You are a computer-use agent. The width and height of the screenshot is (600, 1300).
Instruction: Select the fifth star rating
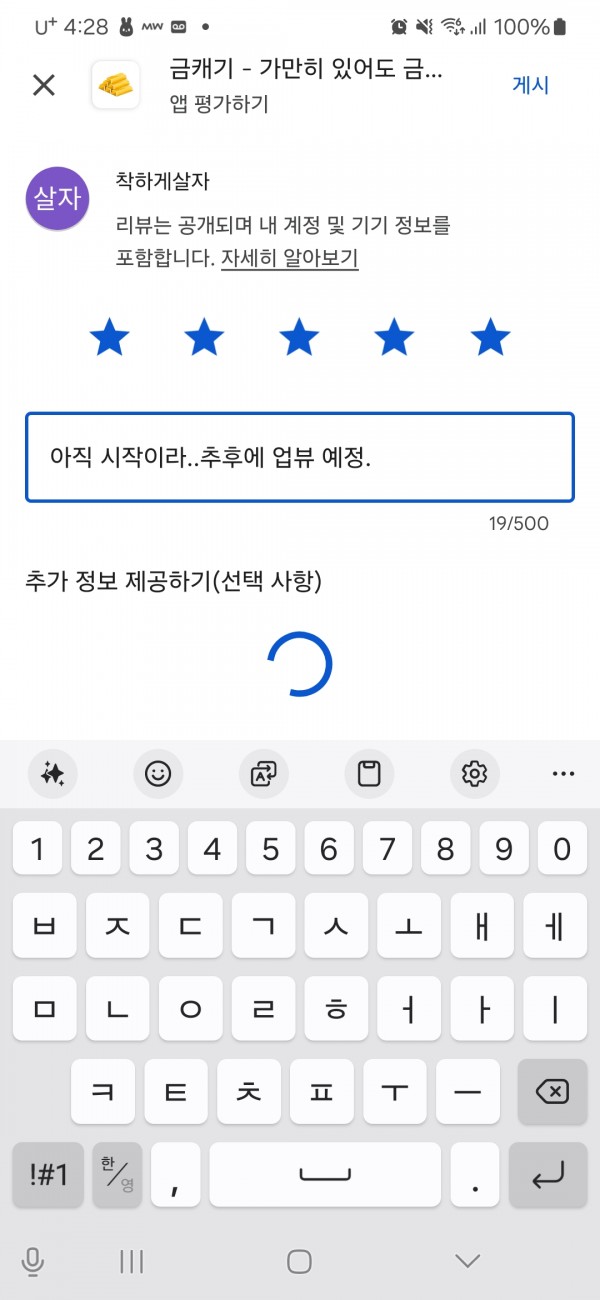click(x=490, y=338)
